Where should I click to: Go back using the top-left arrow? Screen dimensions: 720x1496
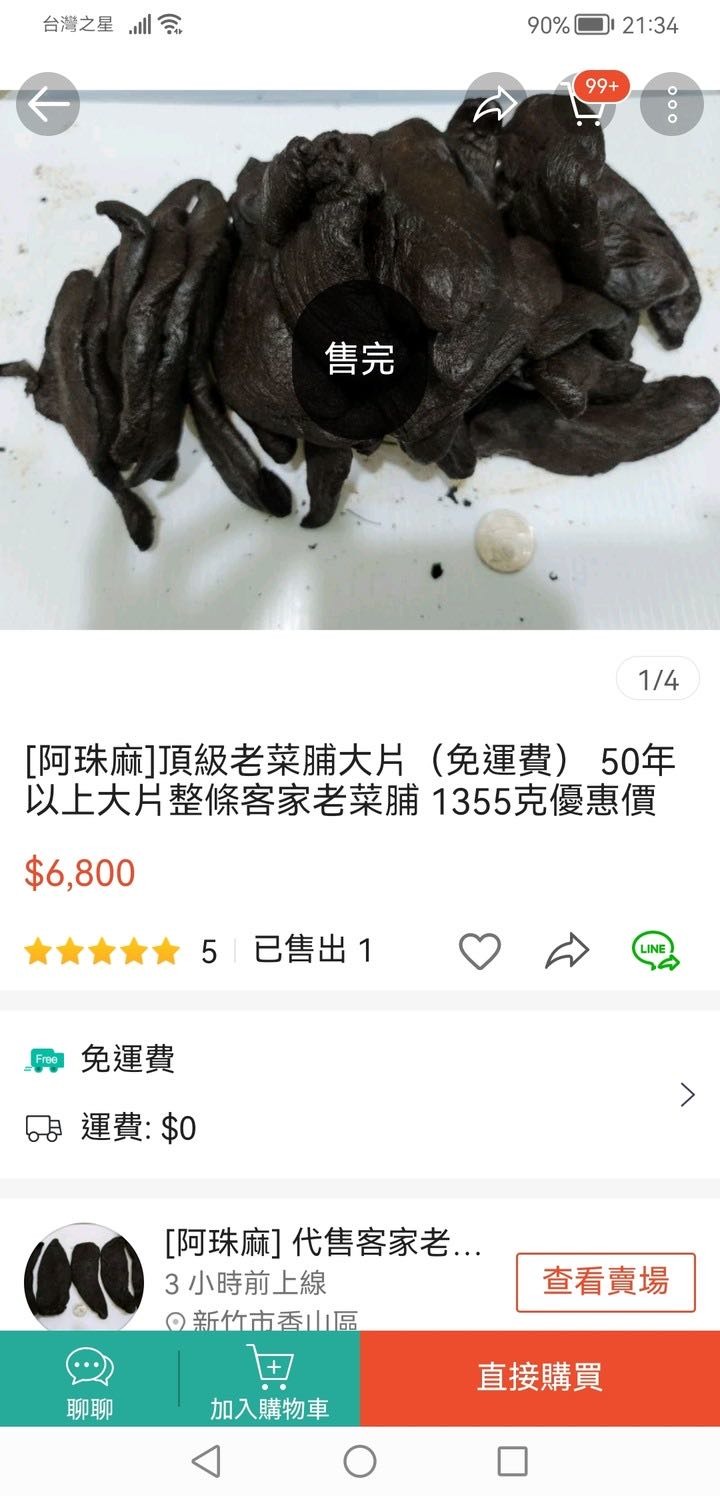pos(48,104)
